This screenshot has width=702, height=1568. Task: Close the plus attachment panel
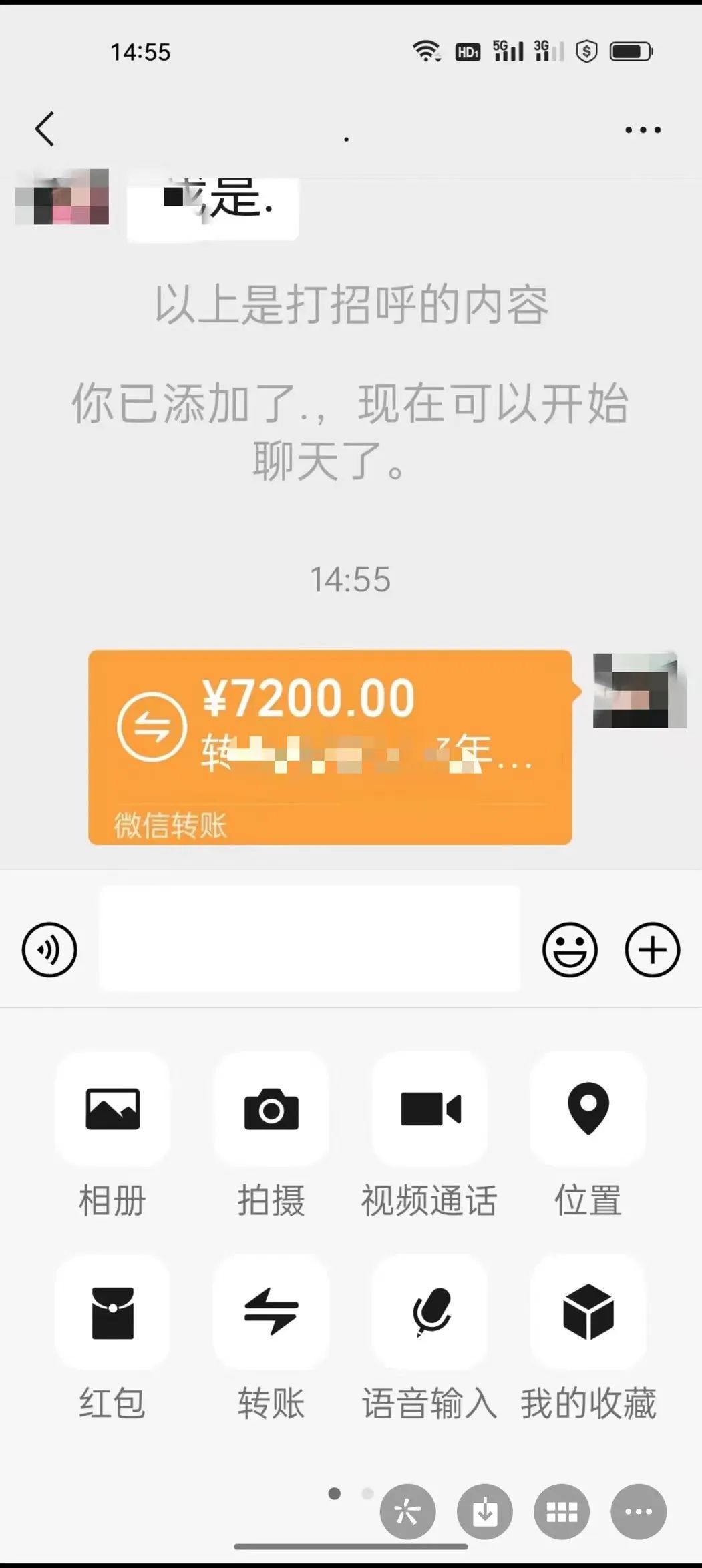(652, 949)
